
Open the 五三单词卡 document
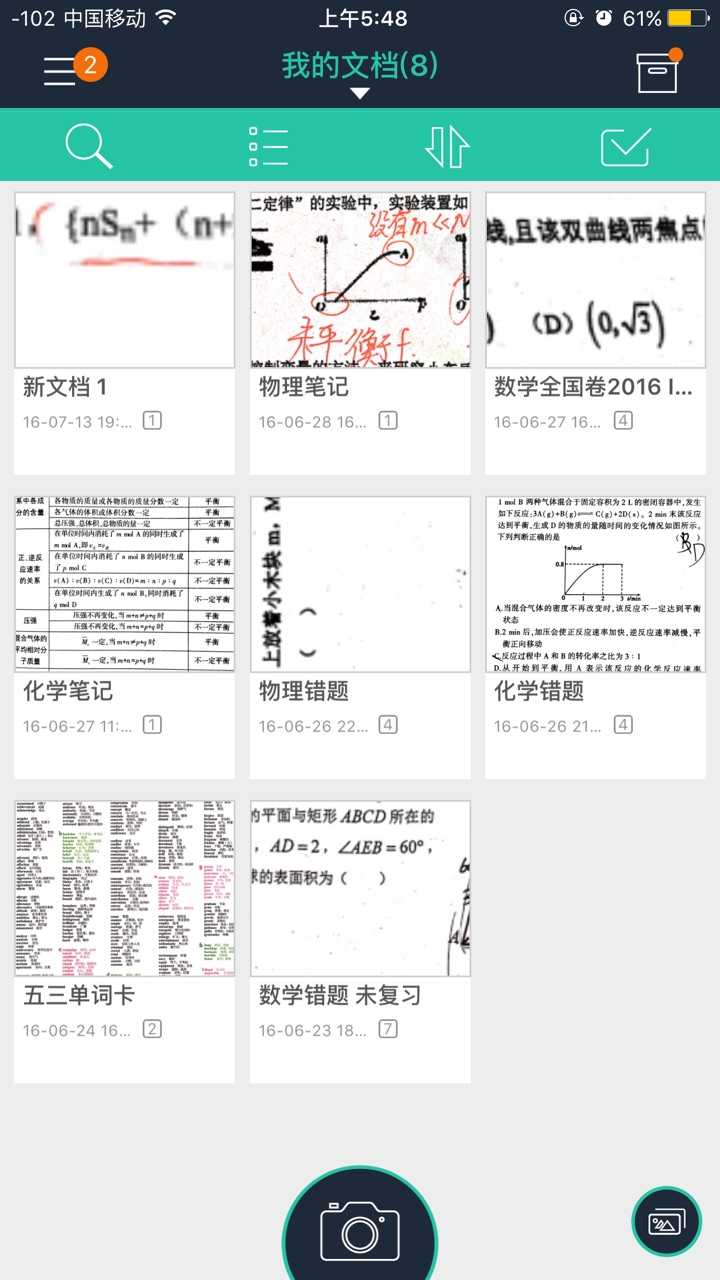point(125,941)
